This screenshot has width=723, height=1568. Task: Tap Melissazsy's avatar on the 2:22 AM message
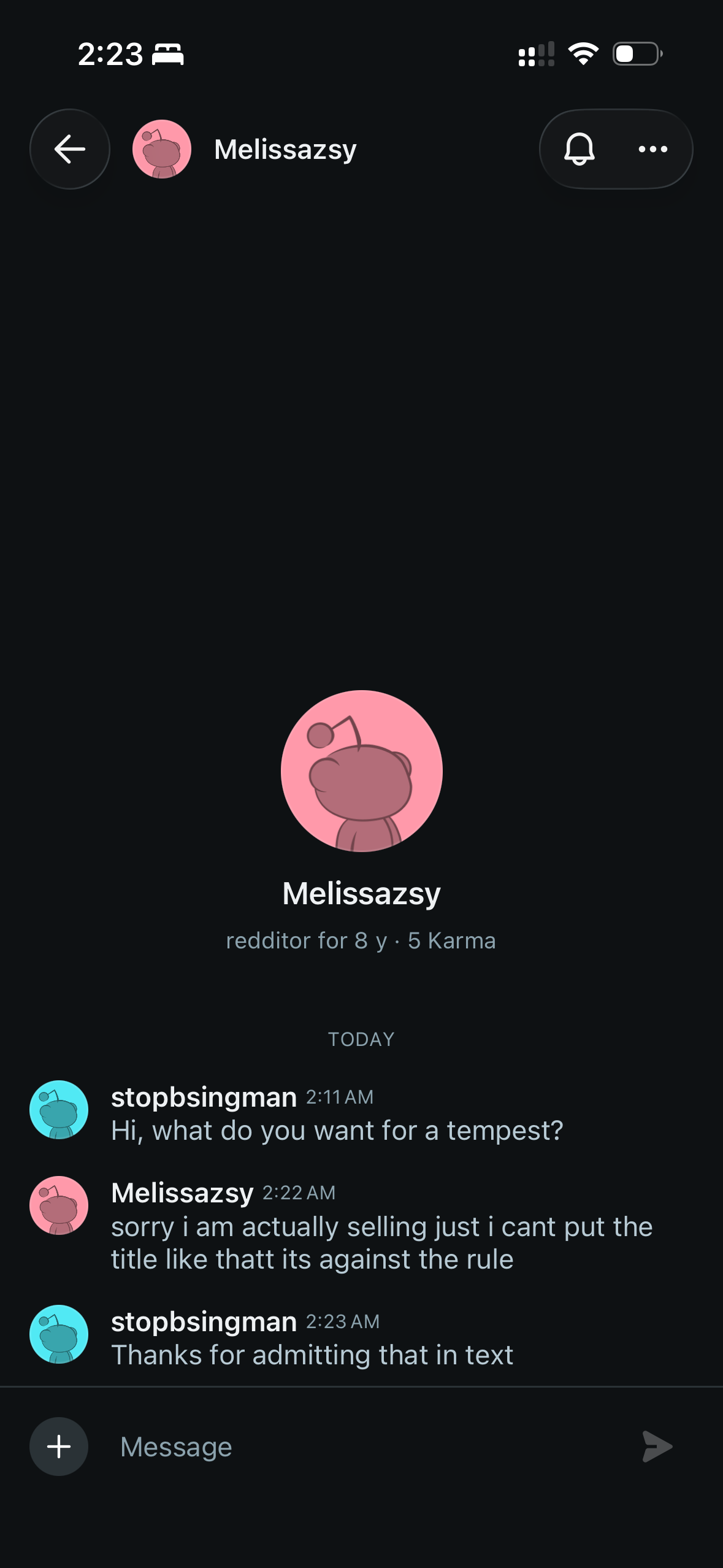[59, 1205]
